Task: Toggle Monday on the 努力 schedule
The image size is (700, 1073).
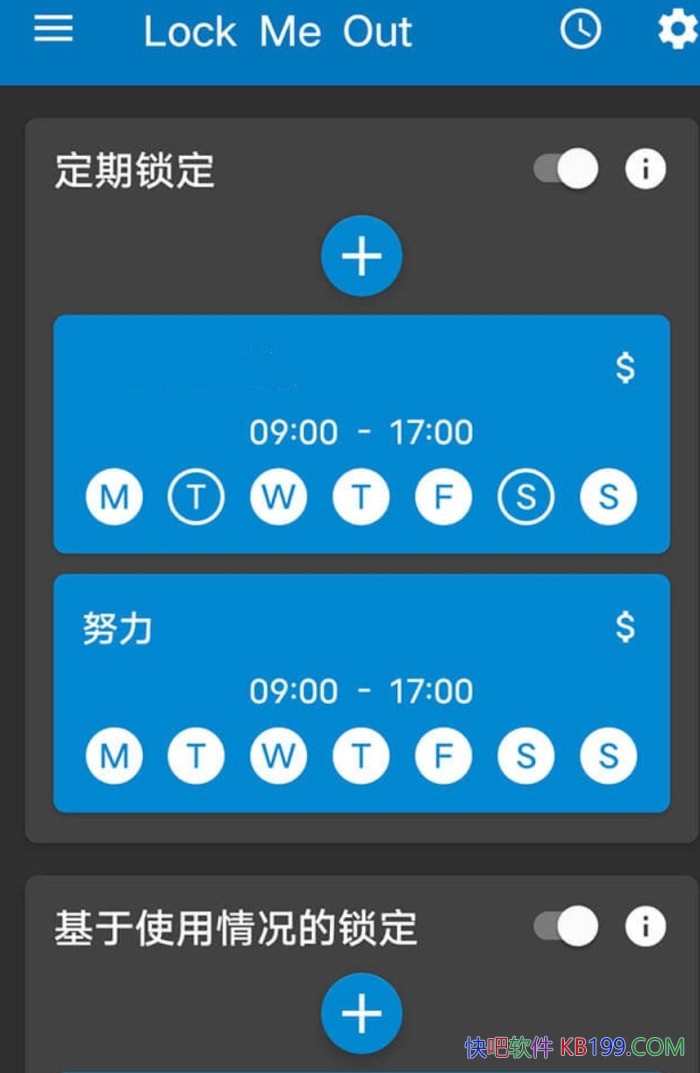Action: pyautogui.click(x=114, y=756)
